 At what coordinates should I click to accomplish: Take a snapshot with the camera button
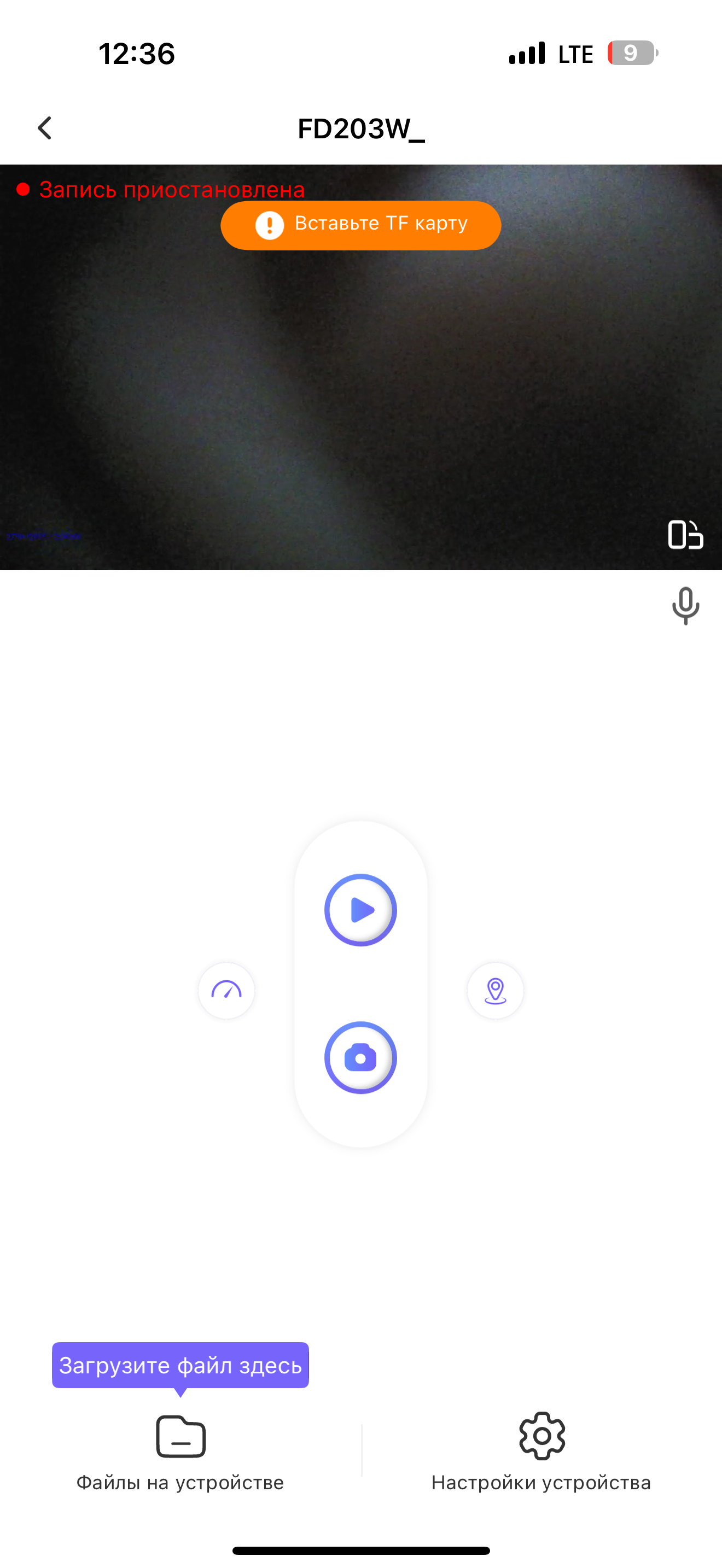(360, 1057)
